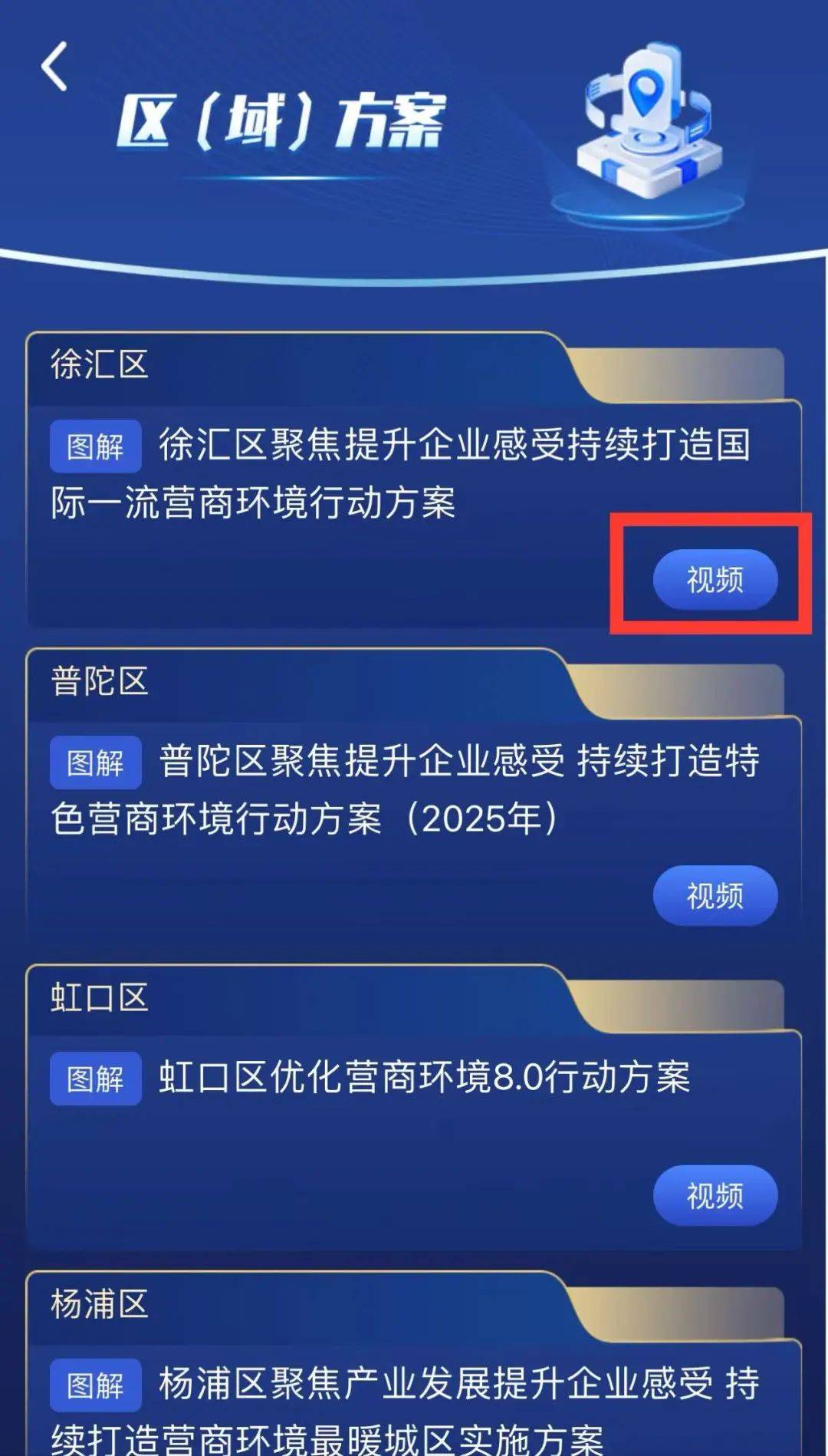828x1456 pixels.
Task: Open 图解 for the 徐汇区 action plan
Action: 95,446
